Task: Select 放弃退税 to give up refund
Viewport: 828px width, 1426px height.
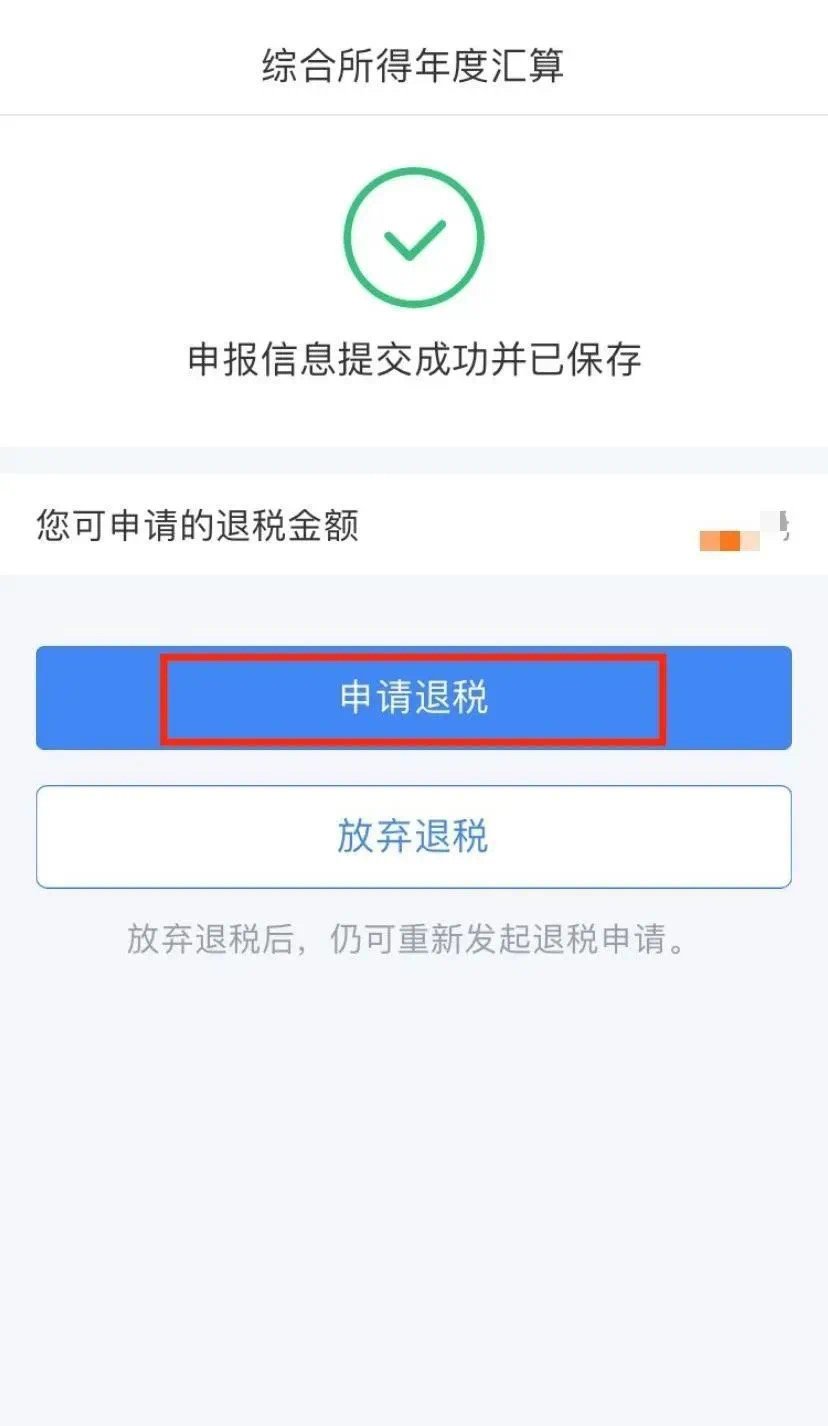Action: tap(413, 836)
